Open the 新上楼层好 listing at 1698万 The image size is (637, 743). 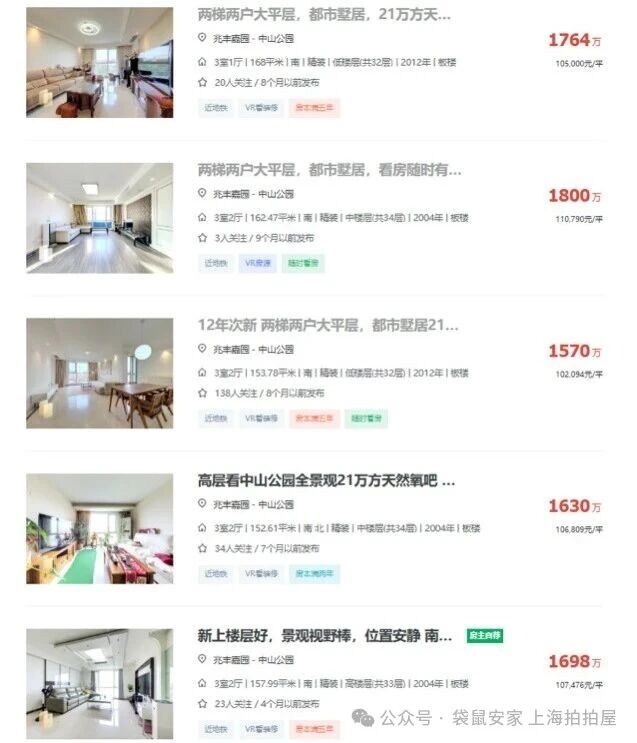pyautogui.click(x=326, y=636)
